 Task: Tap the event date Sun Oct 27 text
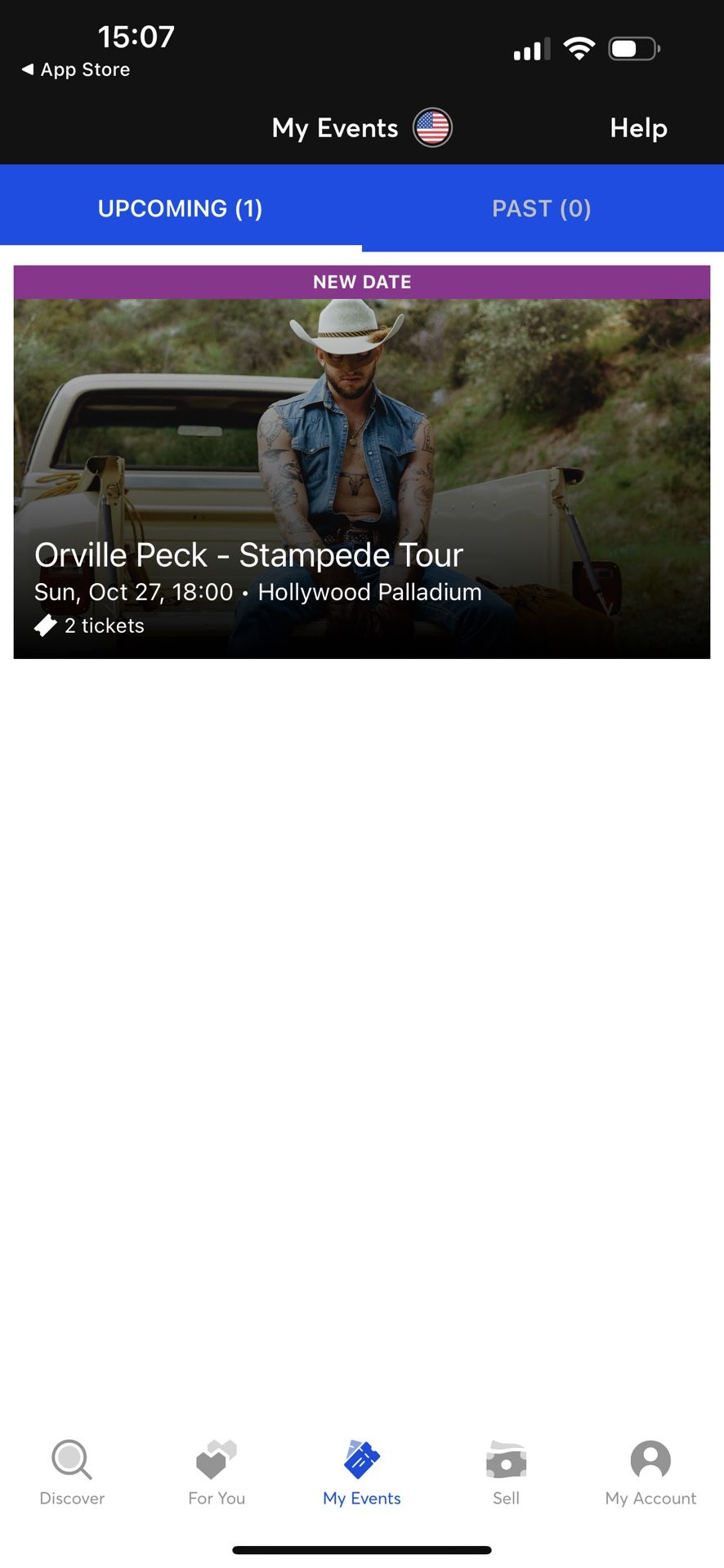tap(132, 592)
